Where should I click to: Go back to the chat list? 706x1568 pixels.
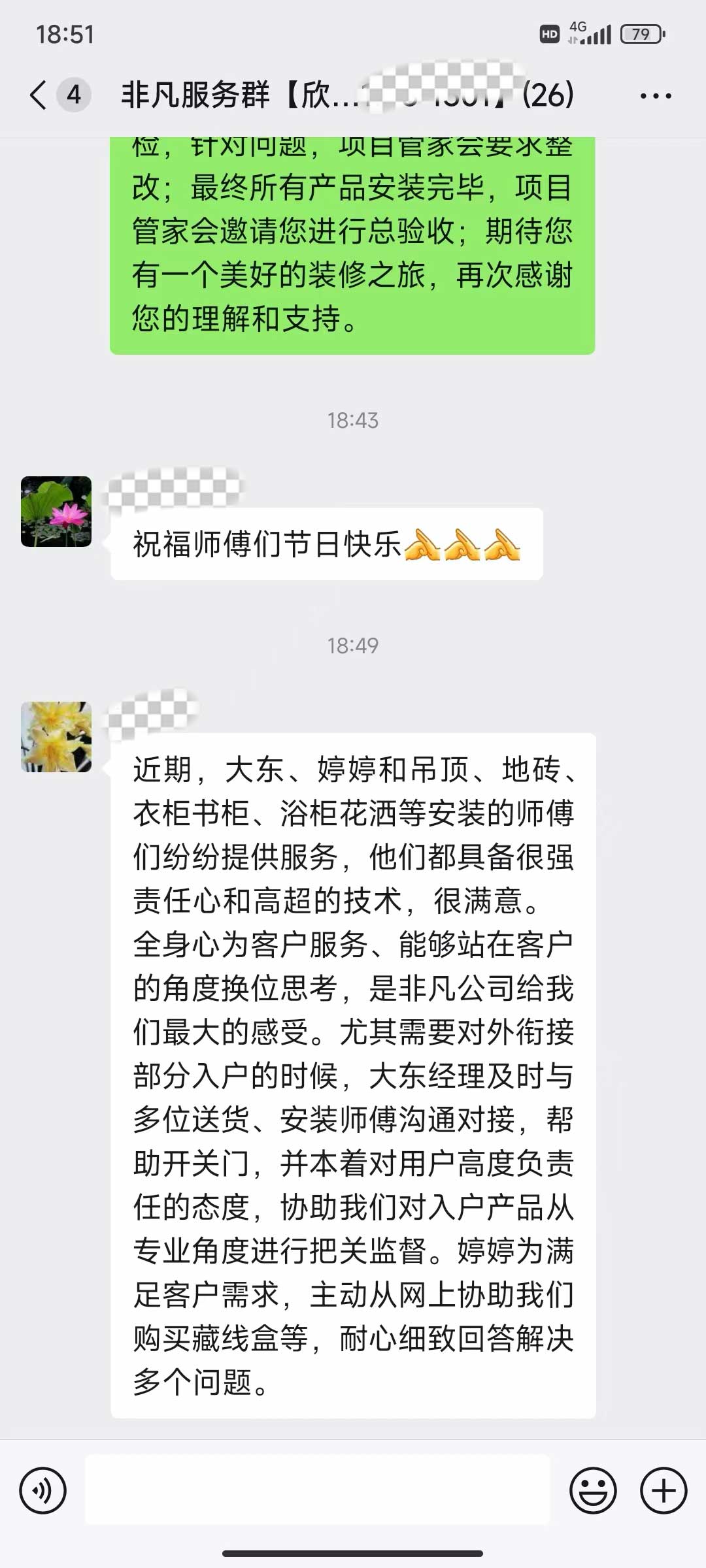coord(39,95)
